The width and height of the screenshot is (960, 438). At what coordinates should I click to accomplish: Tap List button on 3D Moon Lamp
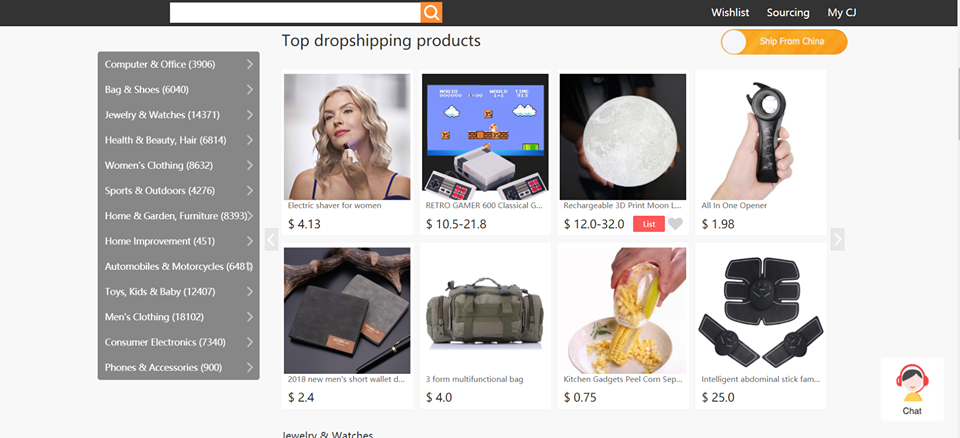coord(648,224)
